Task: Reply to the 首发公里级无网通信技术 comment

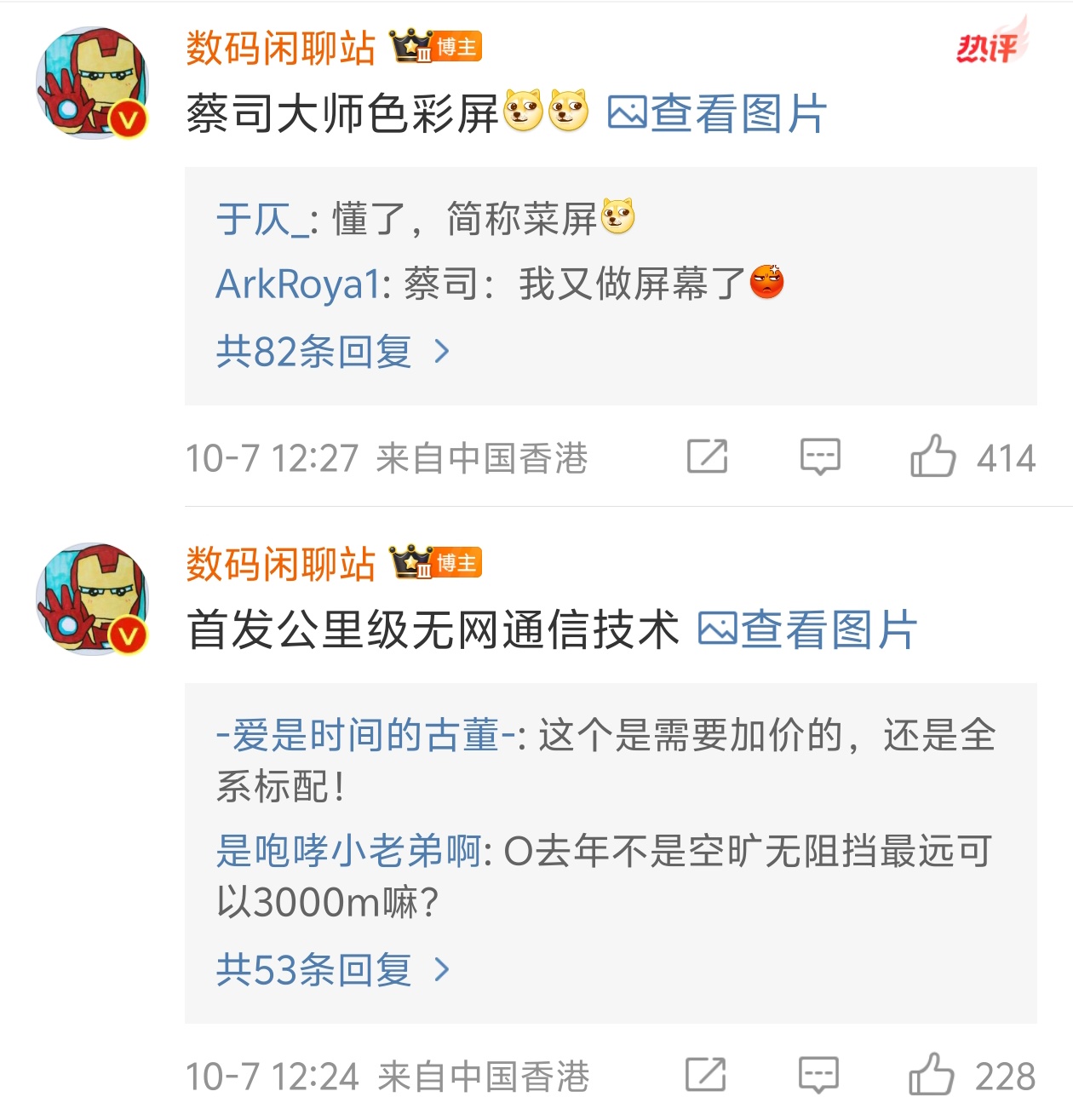Action: 818,1075
